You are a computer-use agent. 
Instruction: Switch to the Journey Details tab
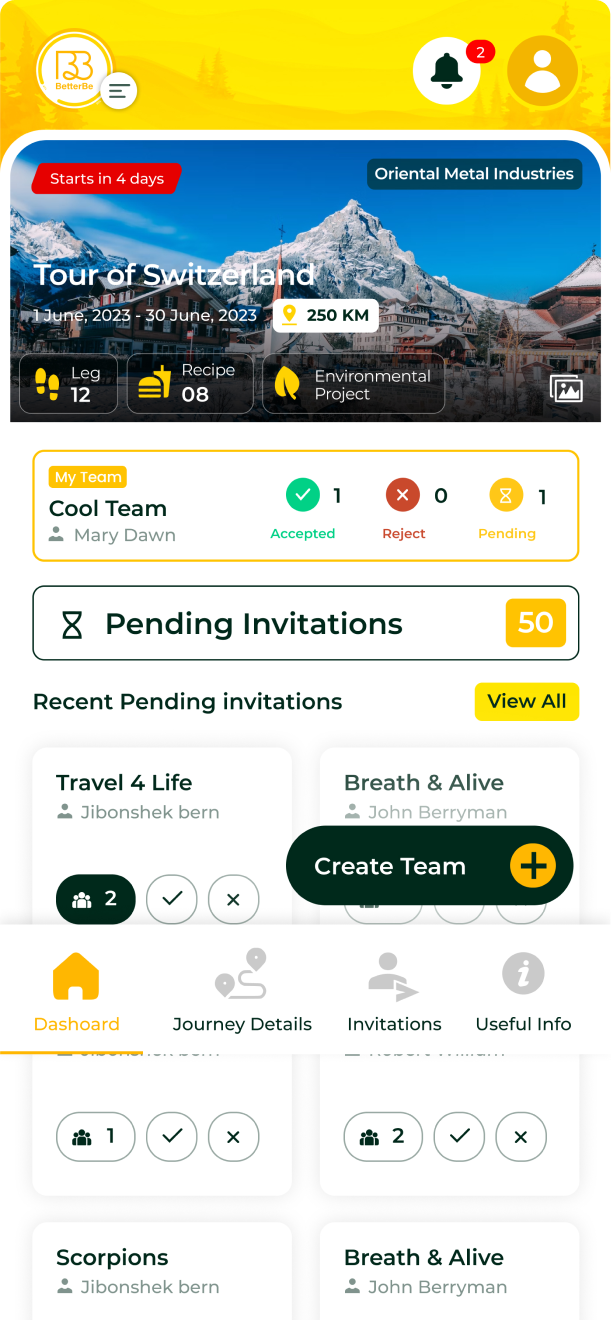pos(242,990)
